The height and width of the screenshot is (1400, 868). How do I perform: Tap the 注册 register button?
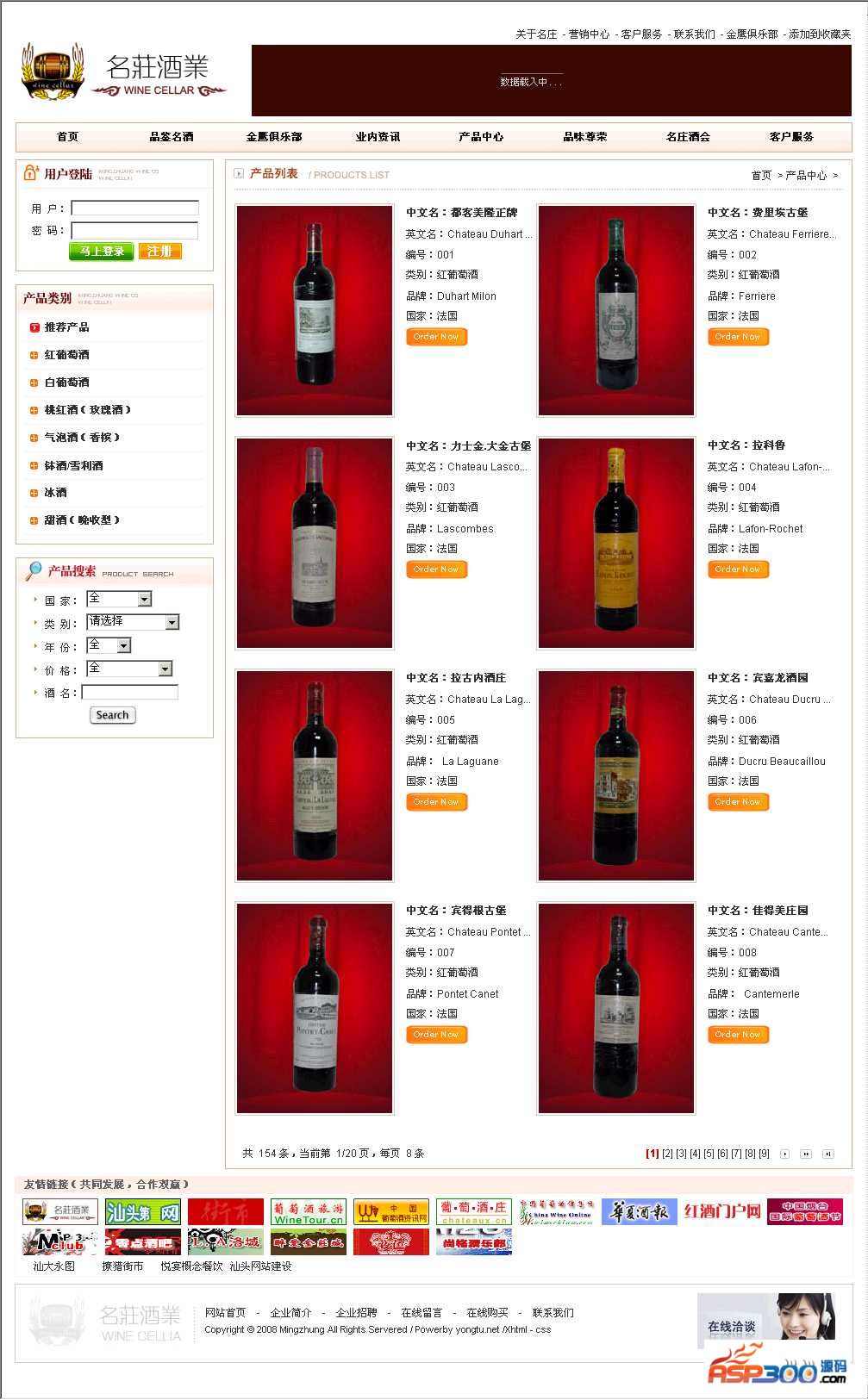[x=159, y=252]
